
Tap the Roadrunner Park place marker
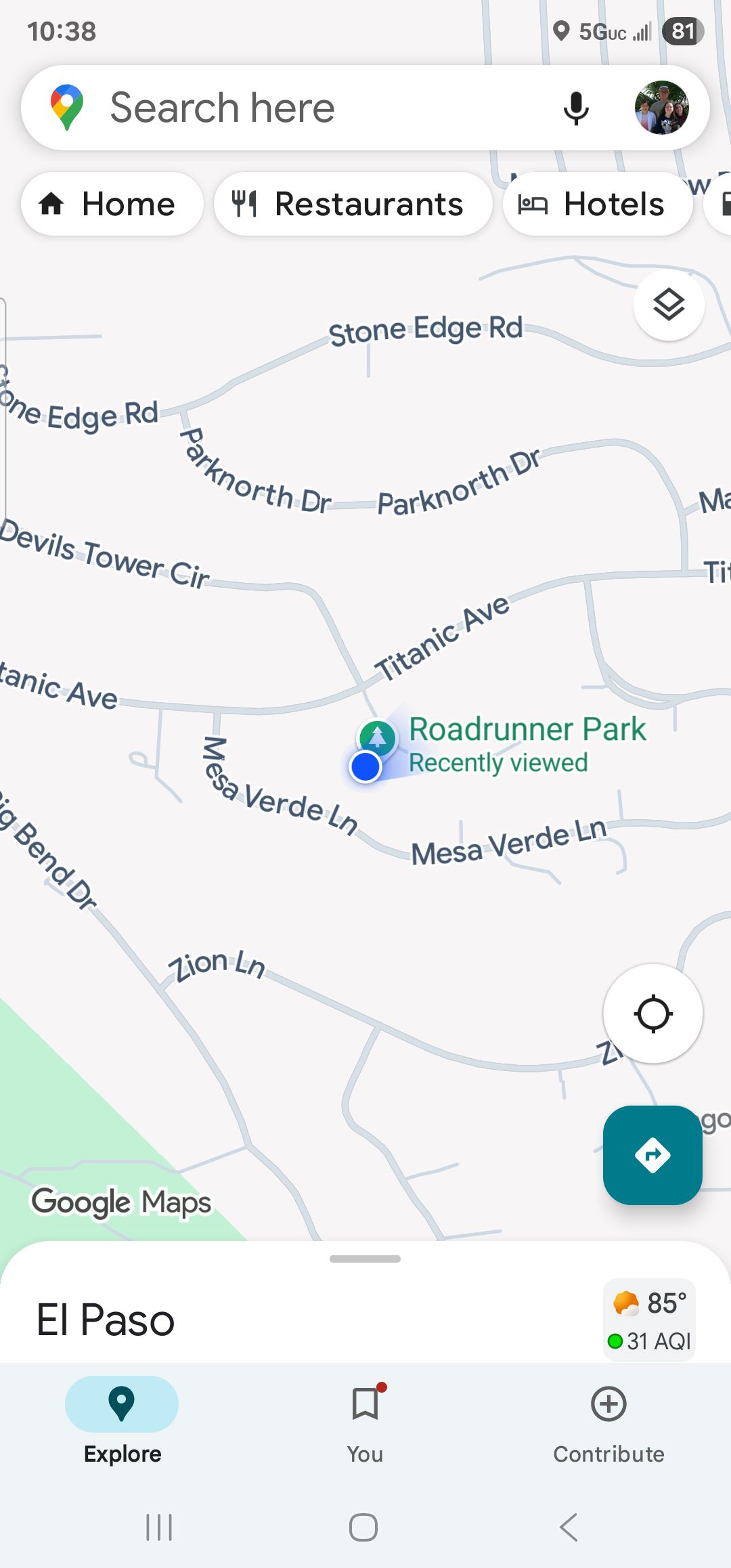click(x=378, y=737)
